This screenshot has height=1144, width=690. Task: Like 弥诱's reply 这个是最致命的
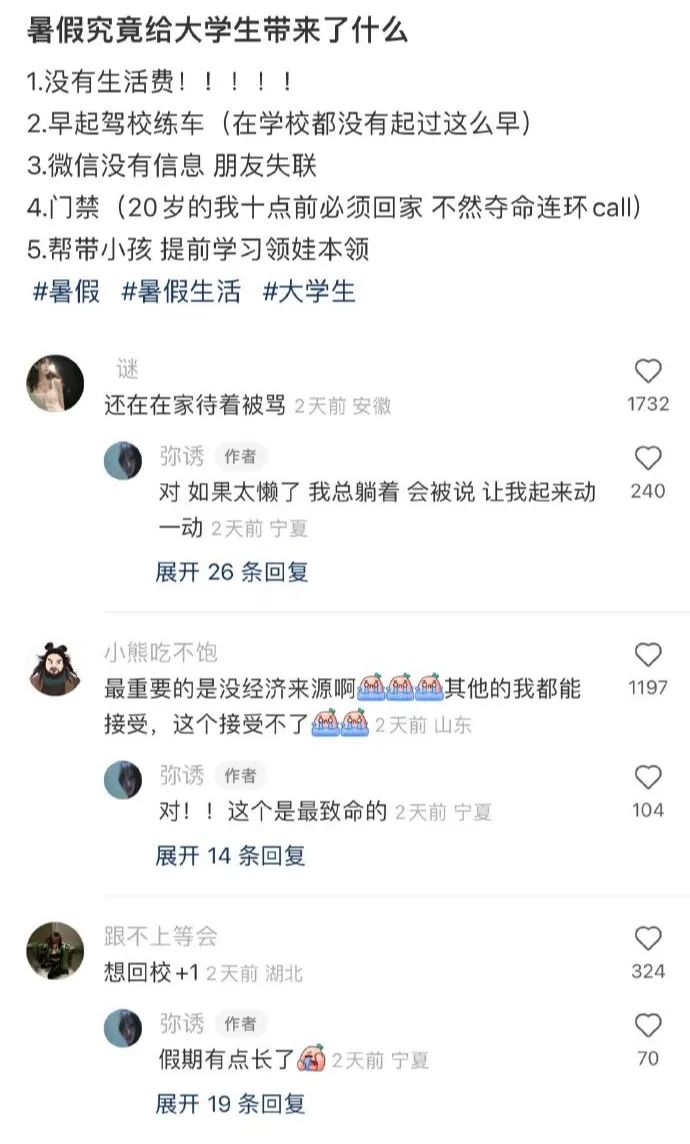point(648,777)
